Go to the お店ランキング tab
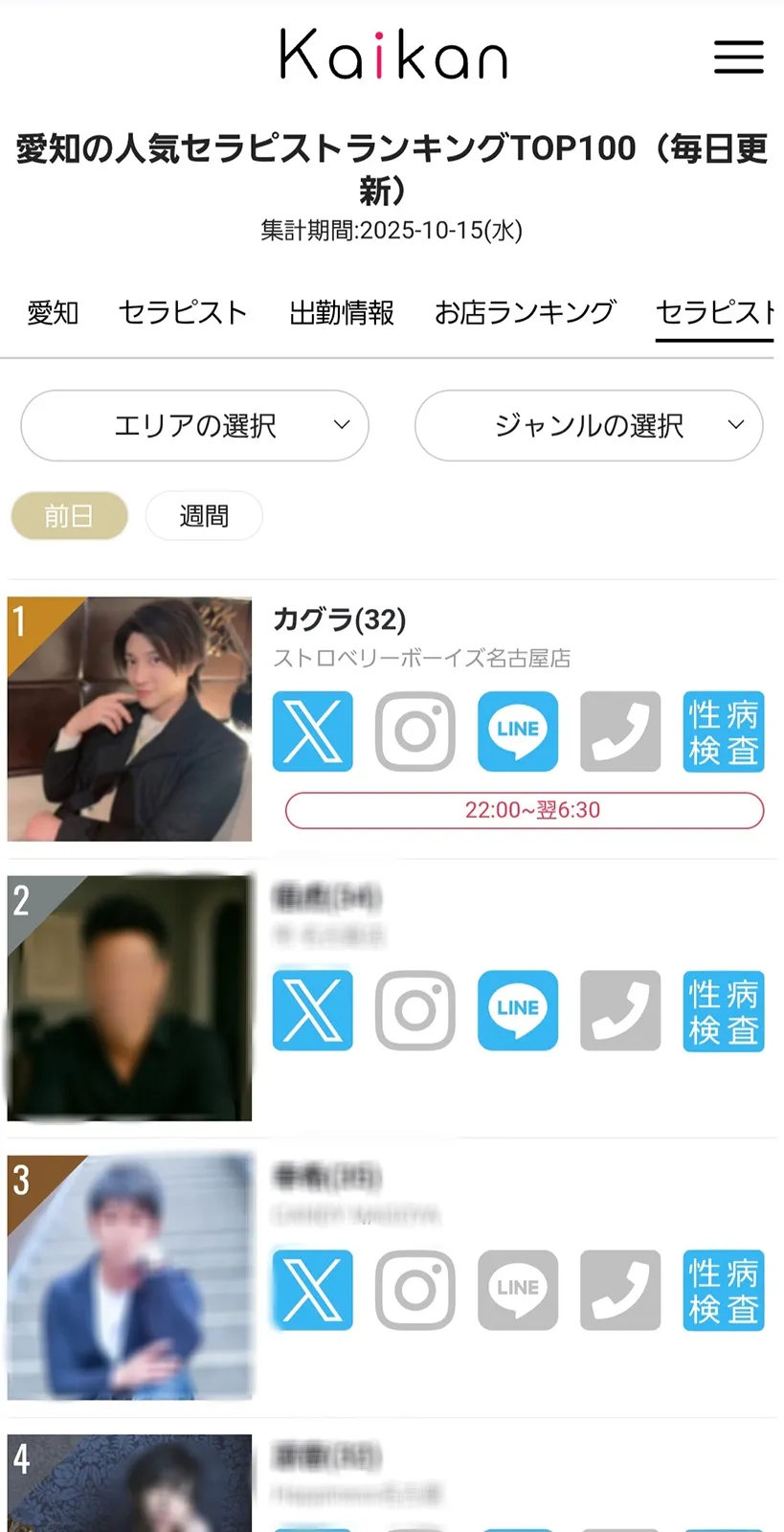 pos(525,313)
